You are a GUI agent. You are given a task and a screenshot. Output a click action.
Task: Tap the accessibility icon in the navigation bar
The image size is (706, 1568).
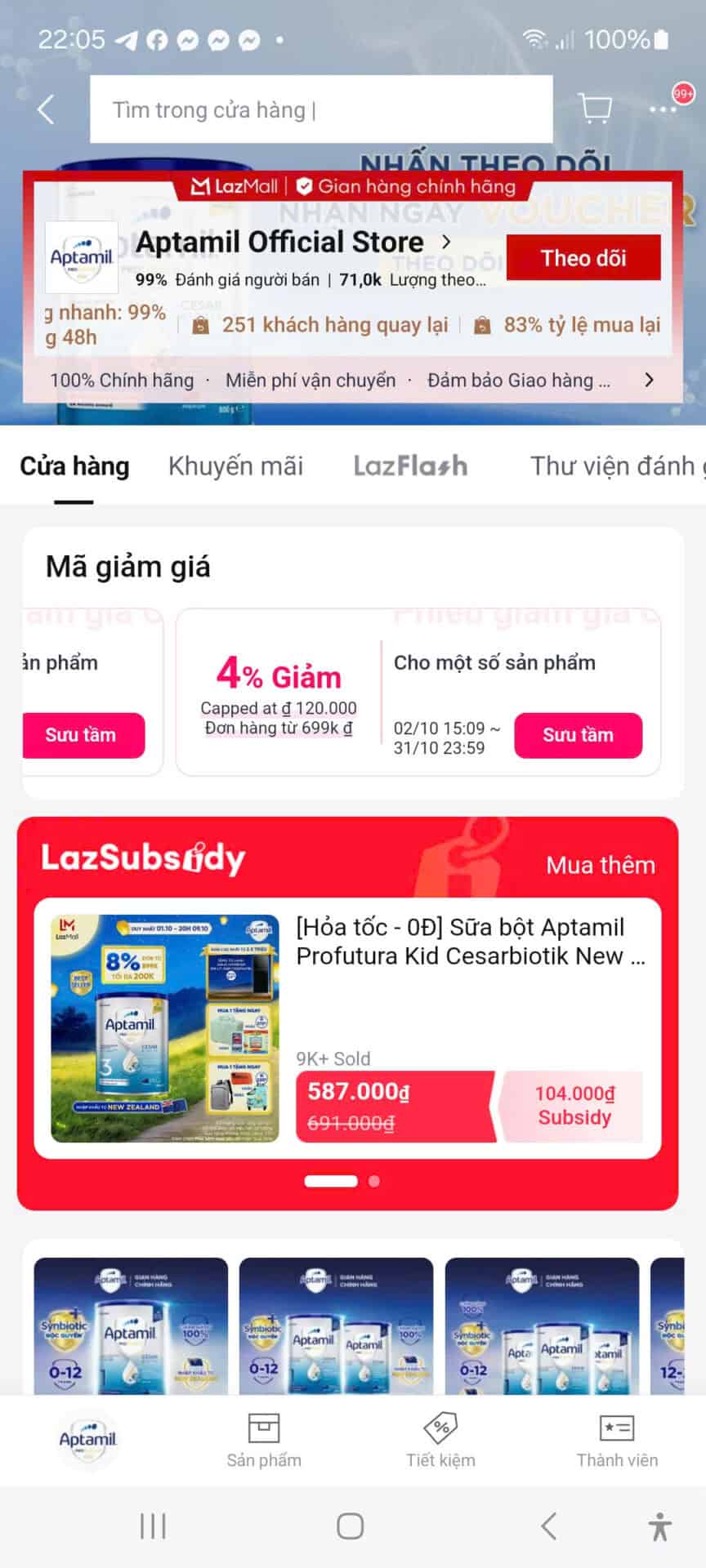[659, 1525]
